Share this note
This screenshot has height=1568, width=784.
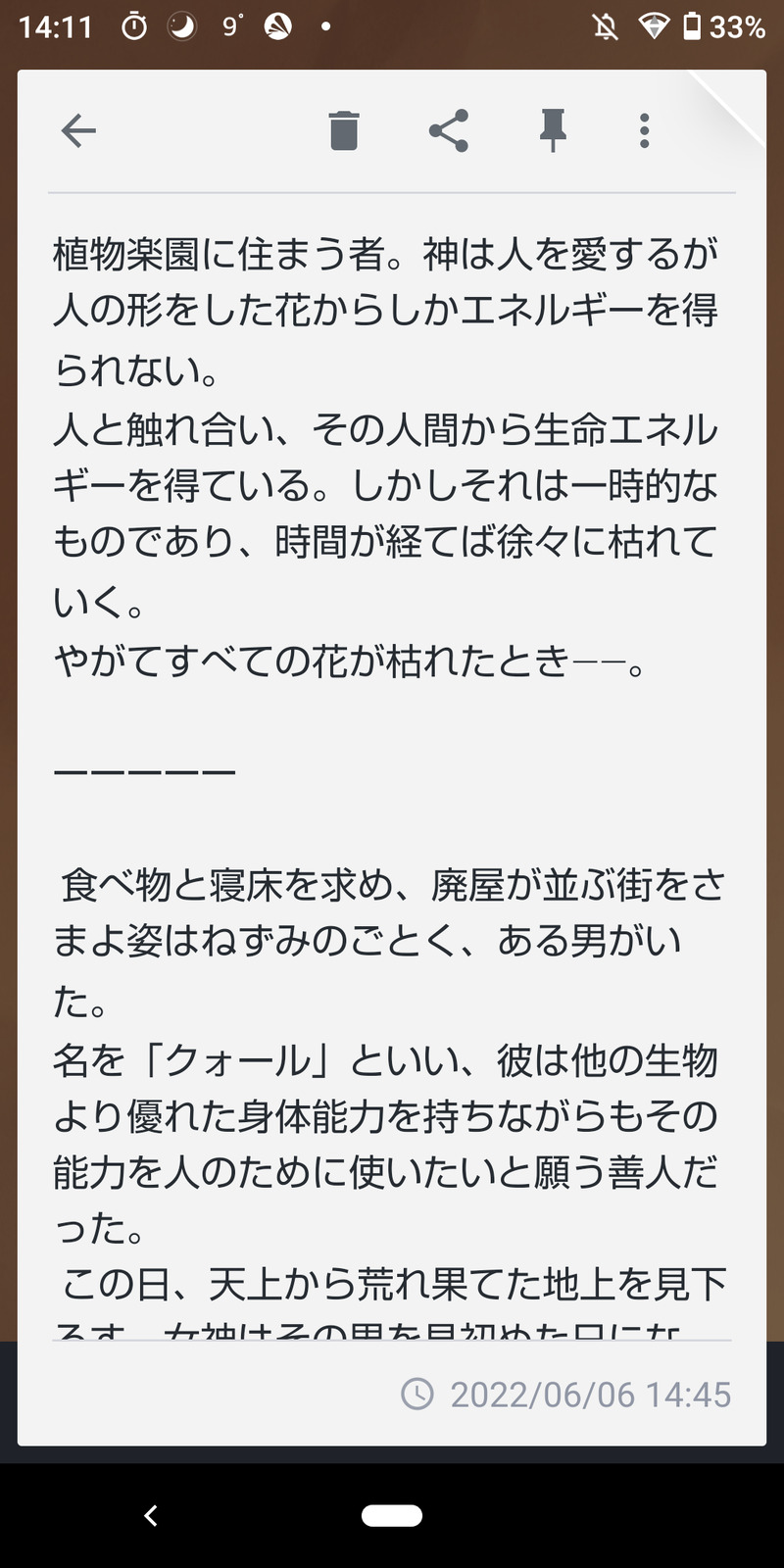point(449,130)
